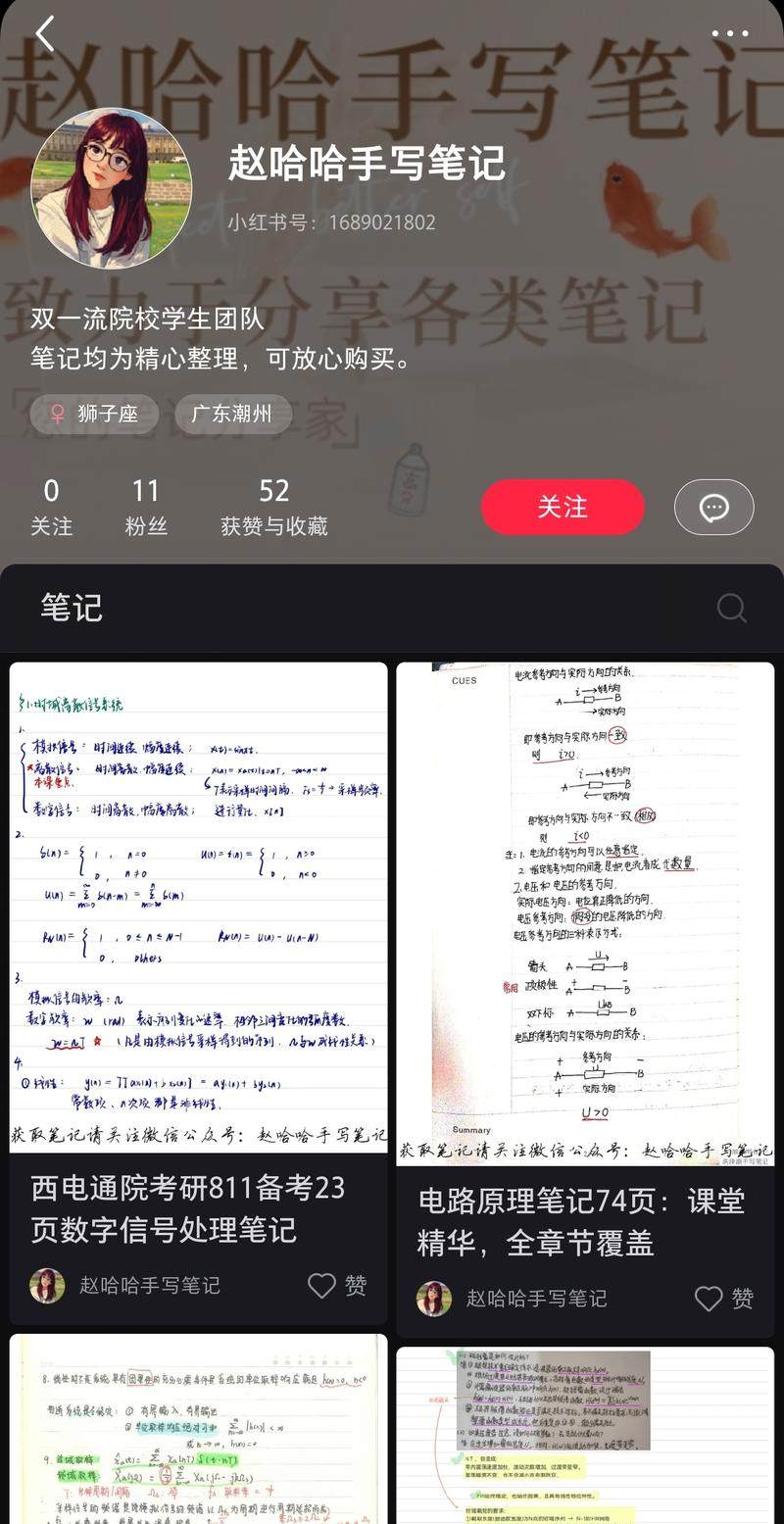Open the three-dot overflow menu
The image size is (784, 1524).
730,34
